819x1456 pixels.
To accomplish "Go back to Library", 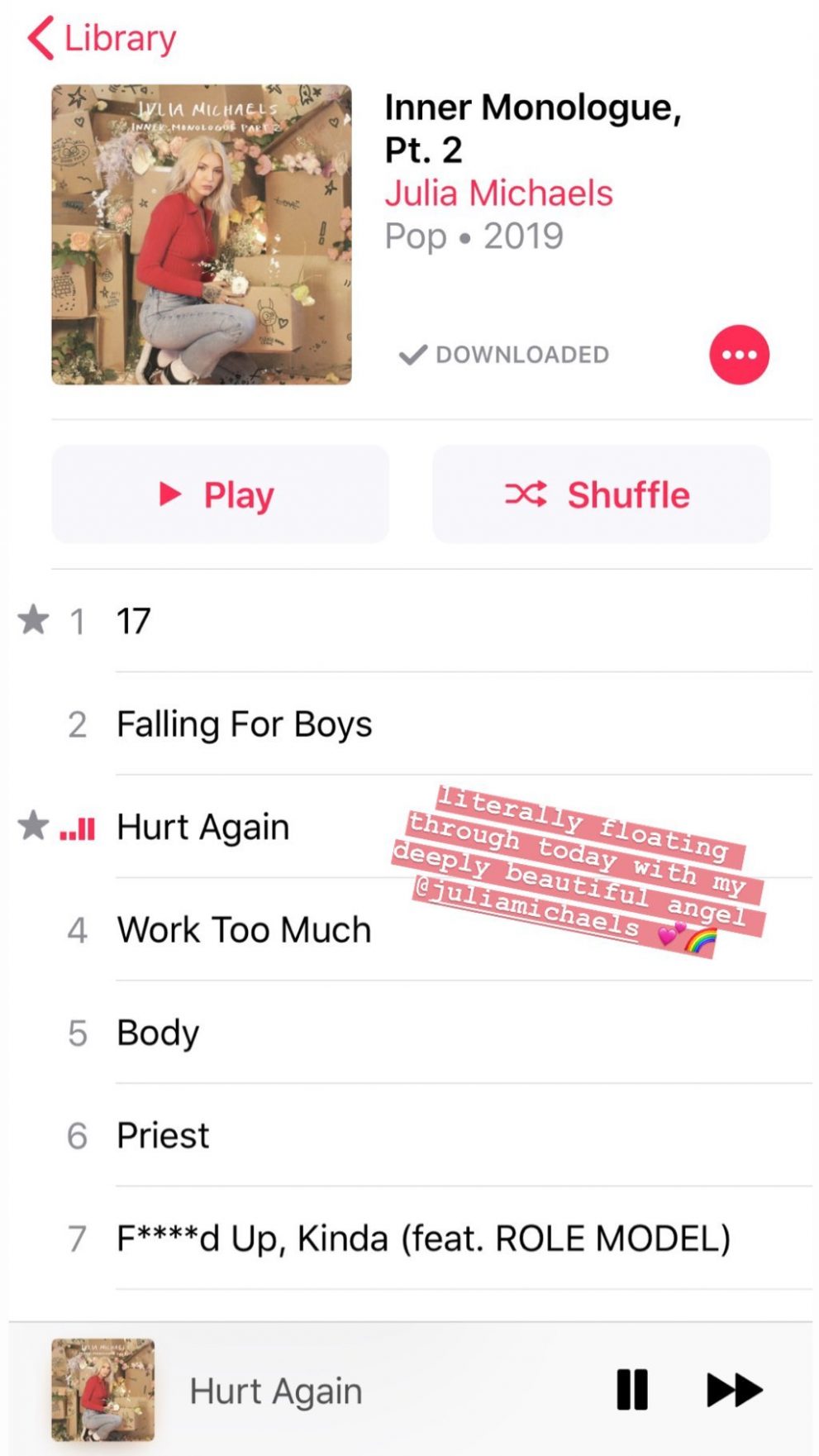I will tap(102, 38).
